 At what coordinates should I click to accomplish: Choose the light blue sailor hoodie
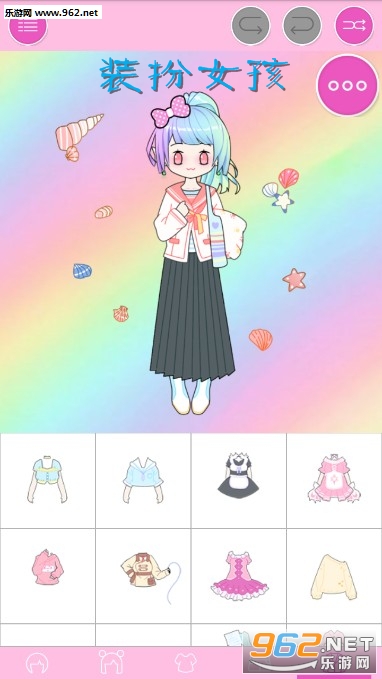coord(143,480)
